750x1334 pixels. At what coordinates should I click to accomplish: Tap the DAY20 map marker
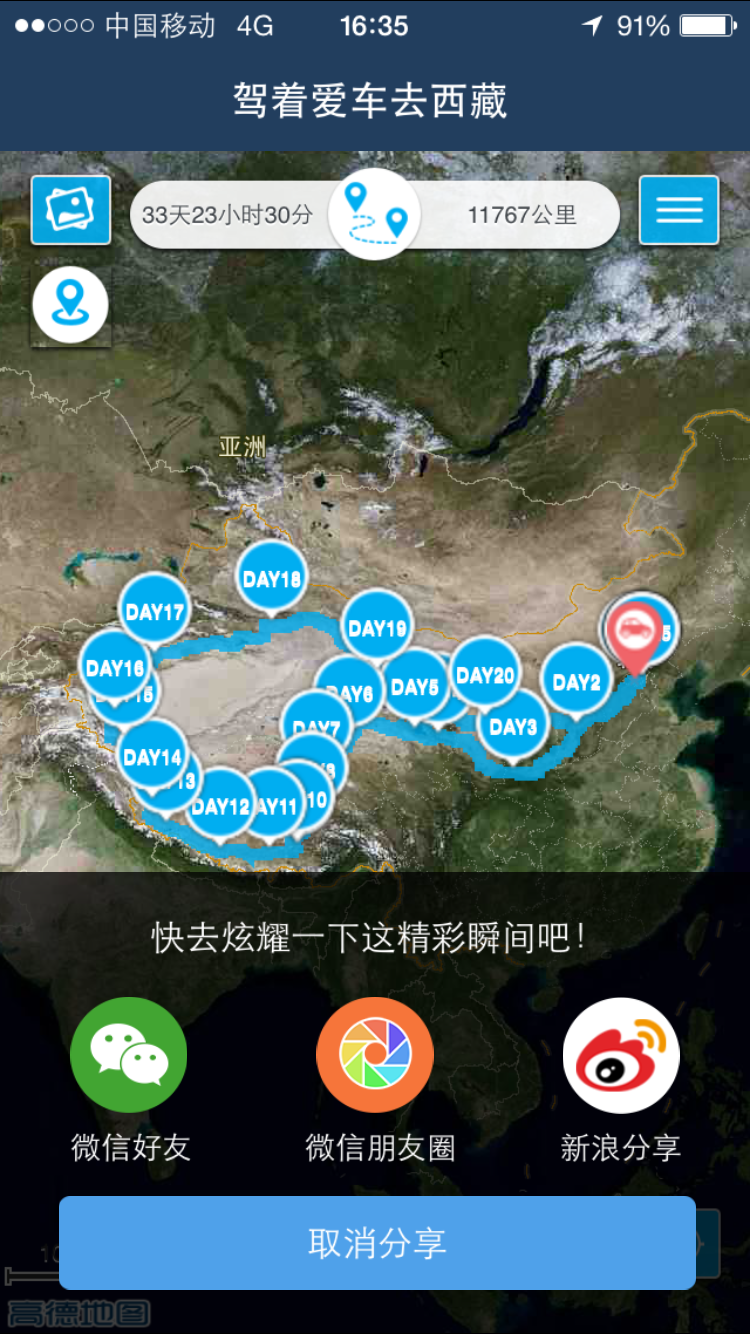pyautogui.click(x=486, y=674)
